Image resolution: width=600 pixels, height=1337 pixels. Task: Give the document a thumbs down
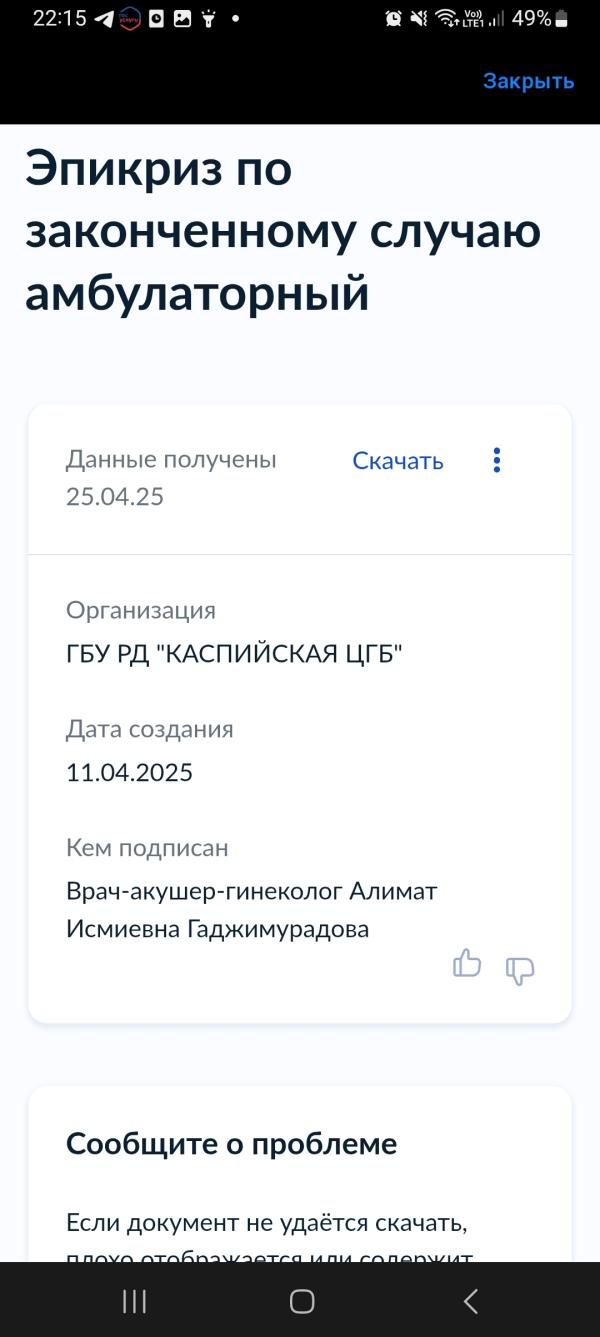point(520,970)
